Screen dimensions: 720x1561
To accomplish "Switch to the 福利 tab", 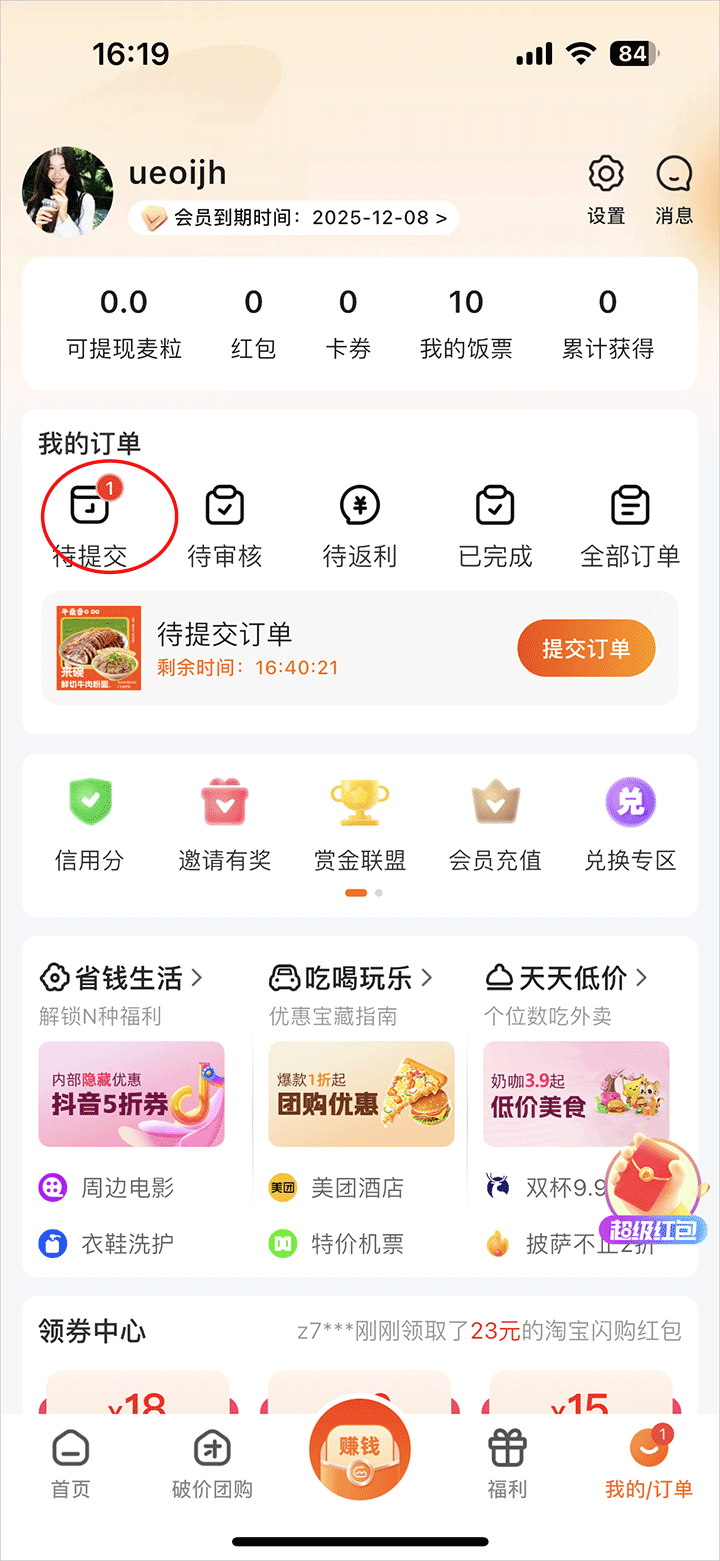I will [x=507, y=1463].
